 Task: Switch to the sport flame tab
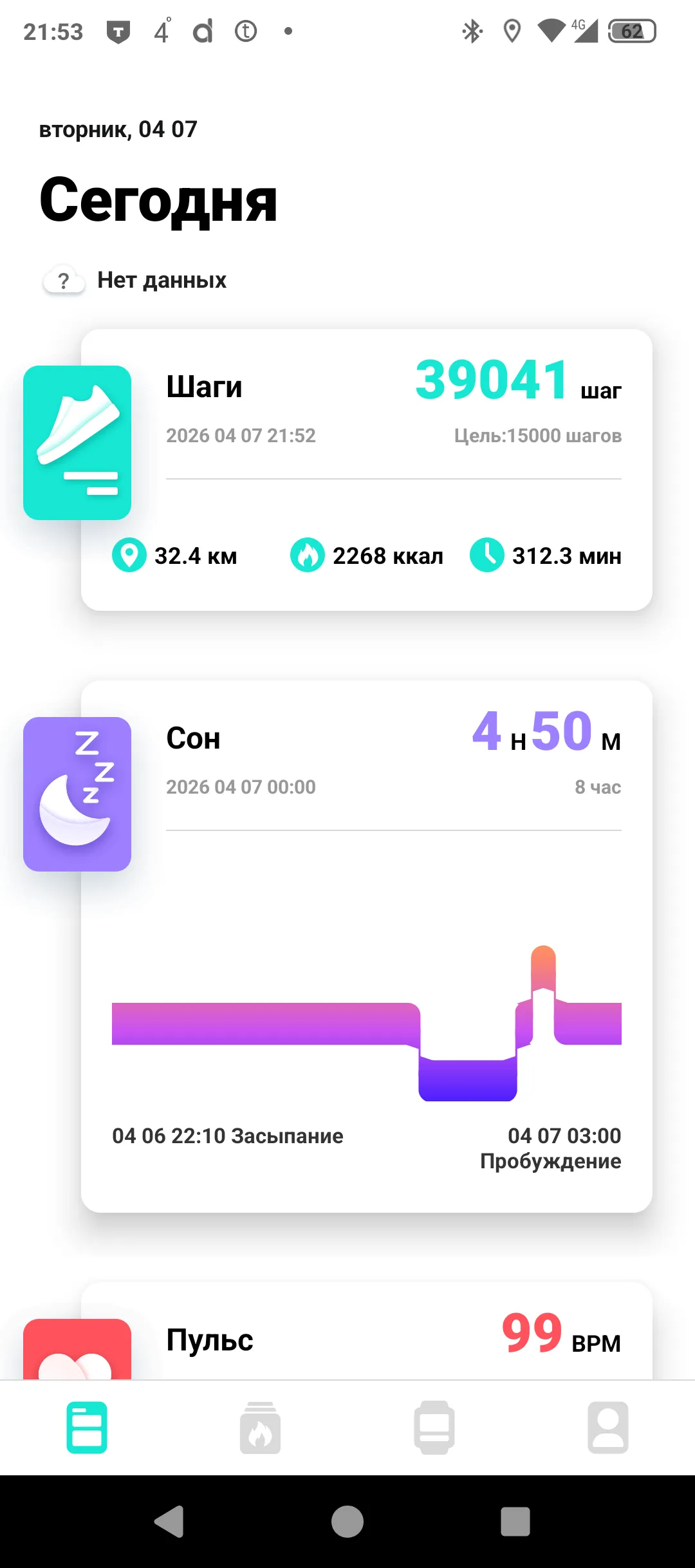tap(261, 1427)
